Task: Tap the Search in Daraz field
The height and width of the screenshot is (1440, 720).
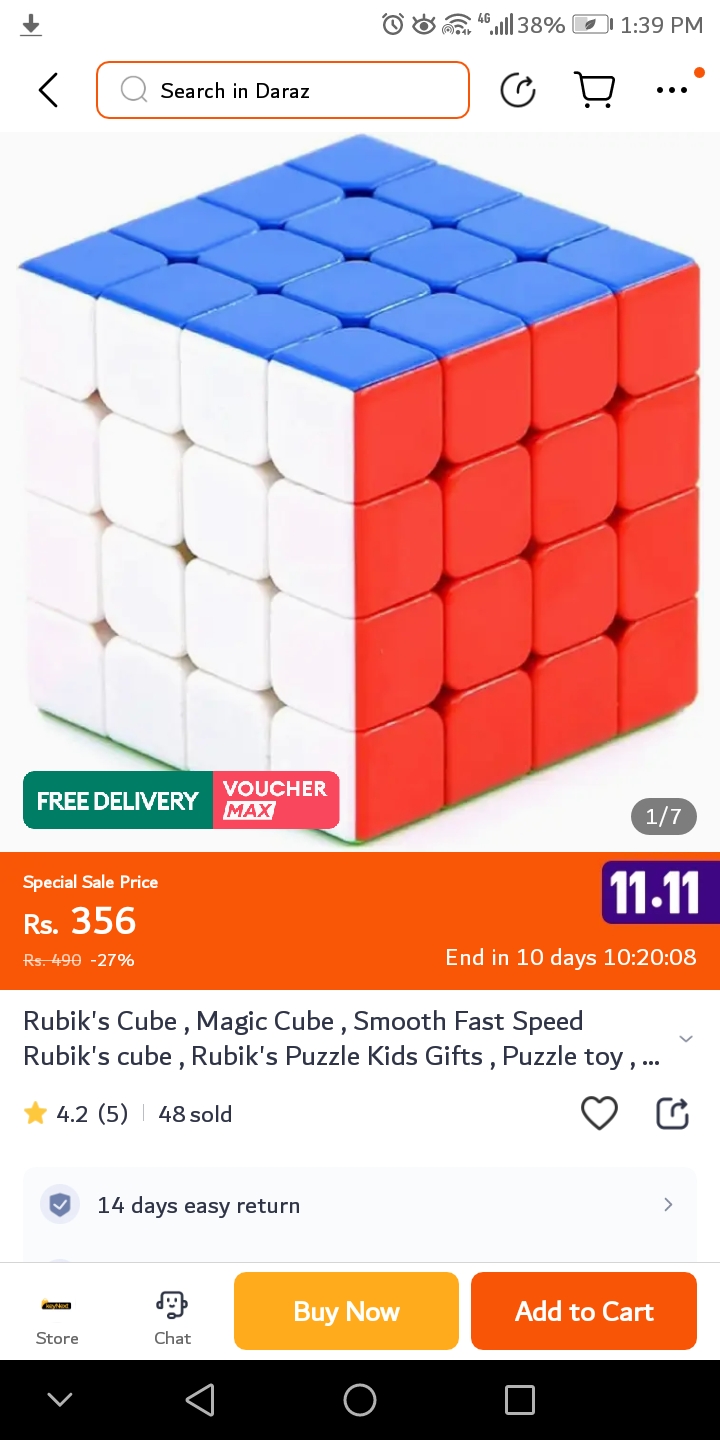Action: (x=283, y=90)
